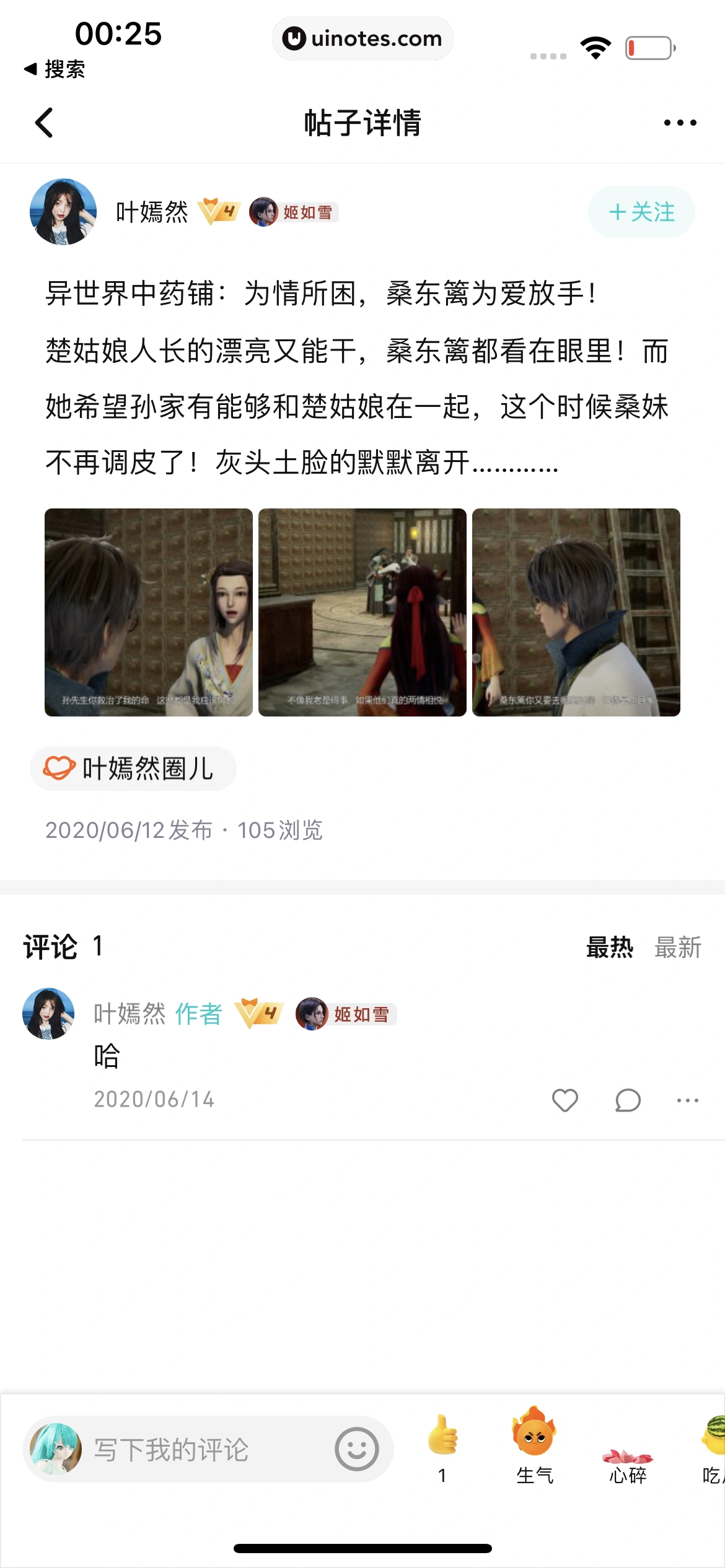Open the first post image
This screenshot has height=1568, width=725.
(x=149, y=612)
